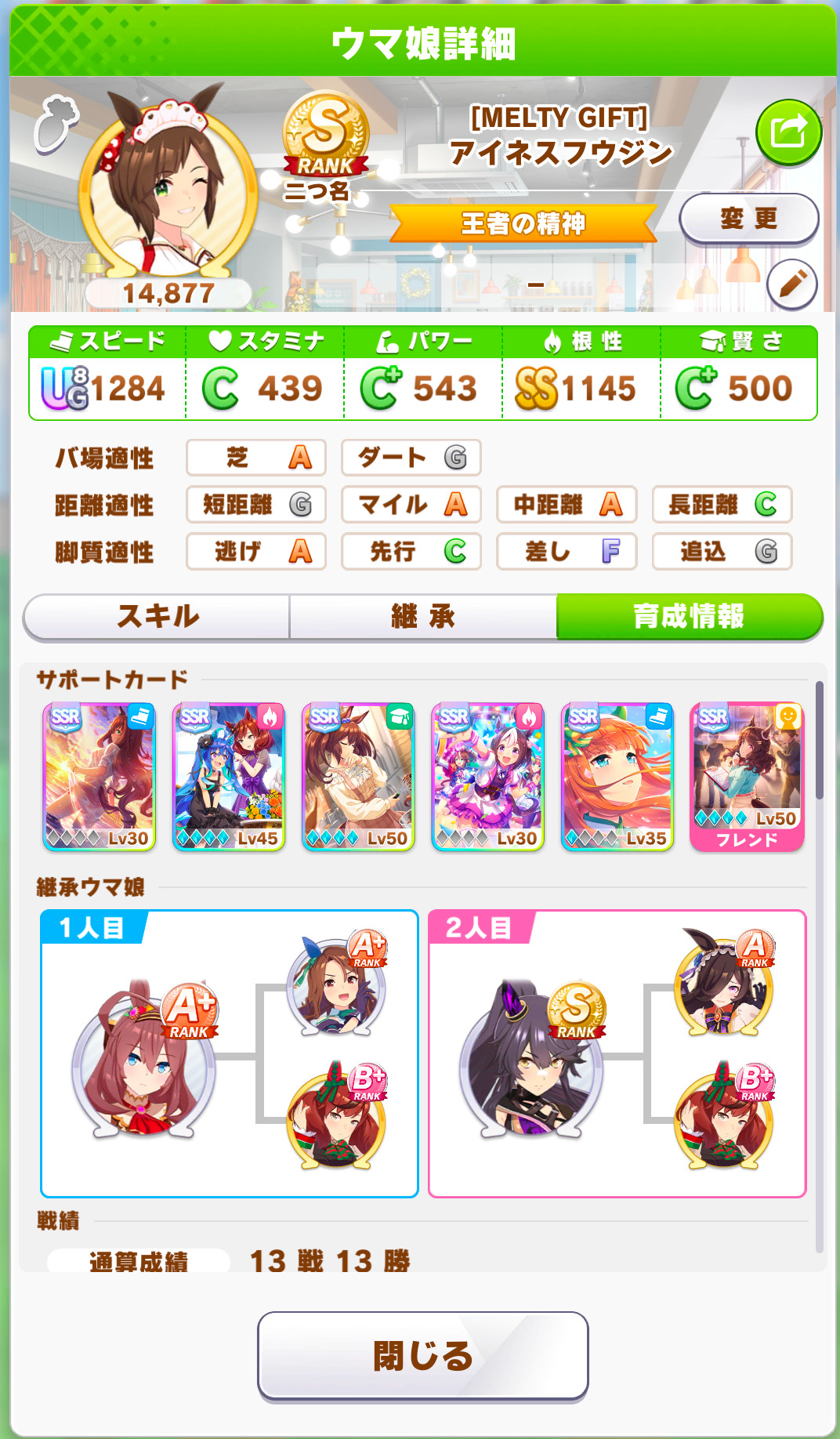Open the Lv50 wisdom support card
The image size is (840, 1439).
(x=358, y=776)
